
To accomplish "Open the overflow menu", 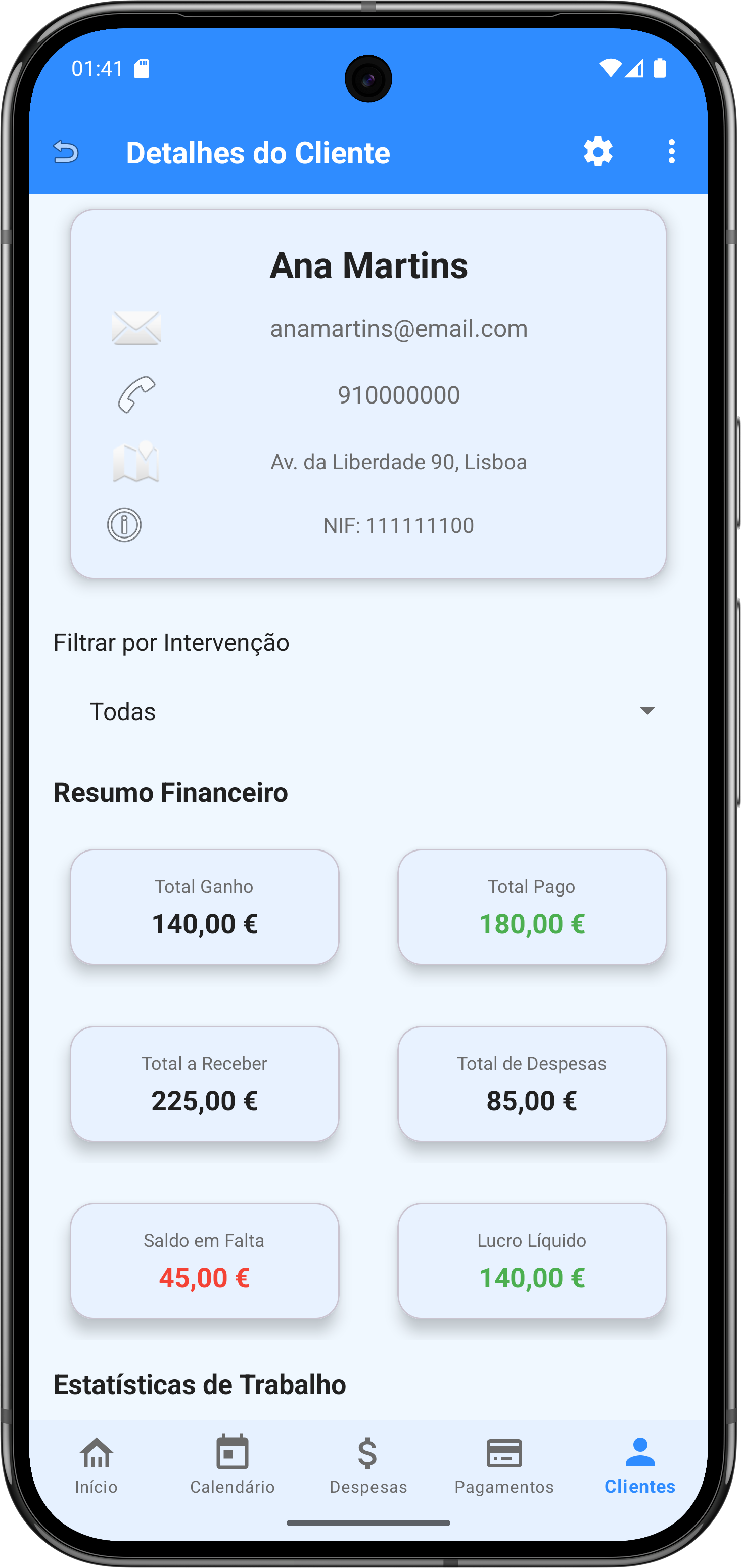I will click(x=671, y=152).
